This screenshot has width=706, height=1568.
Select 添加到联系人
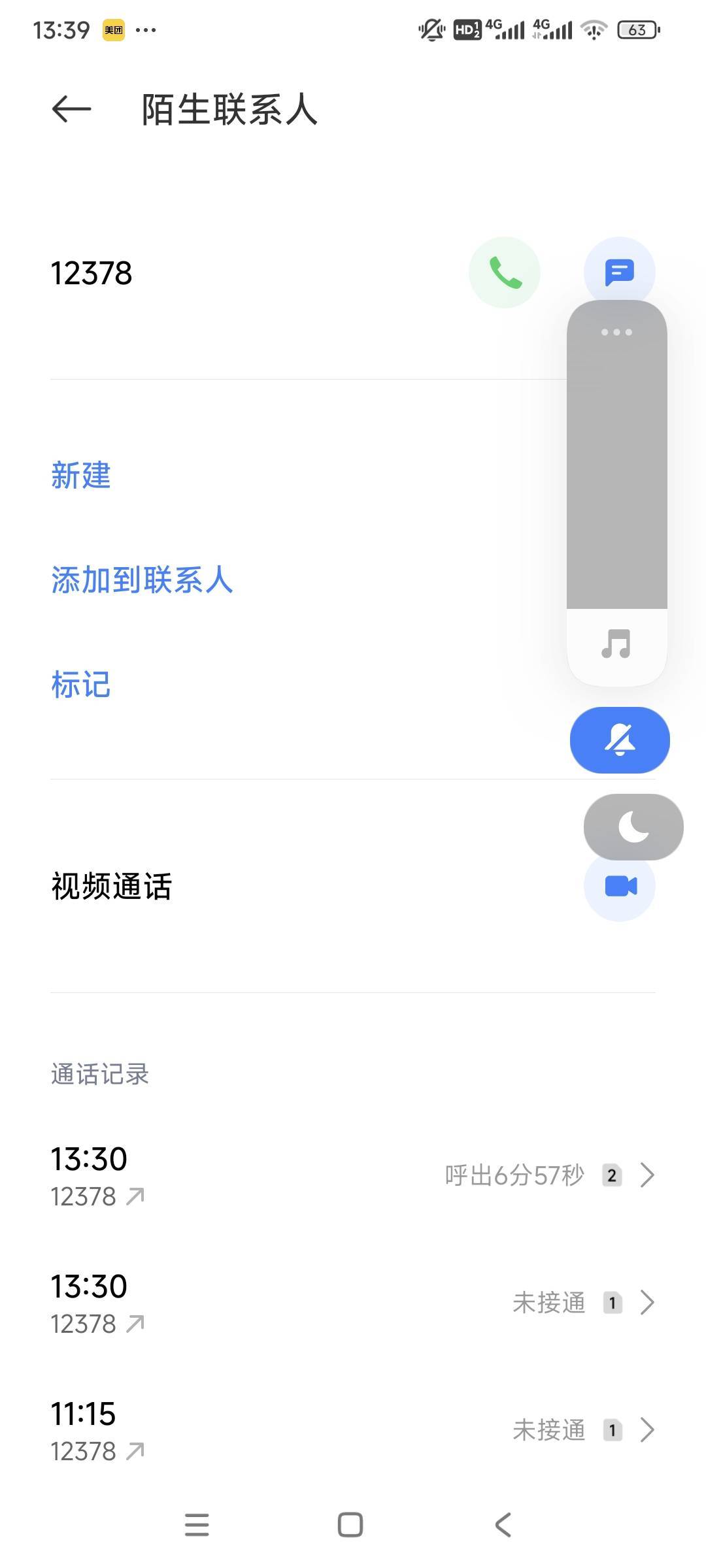pyautogui.click(x=142, y=580)
